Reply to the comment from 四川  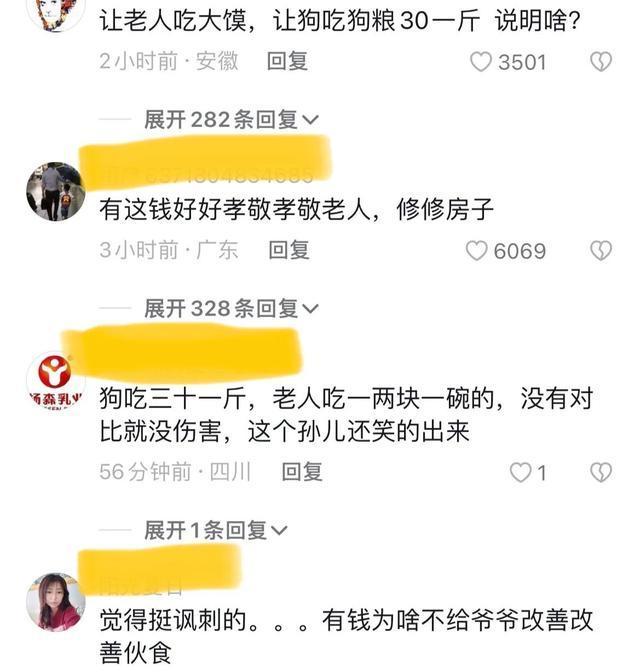[x=302, y=472]
